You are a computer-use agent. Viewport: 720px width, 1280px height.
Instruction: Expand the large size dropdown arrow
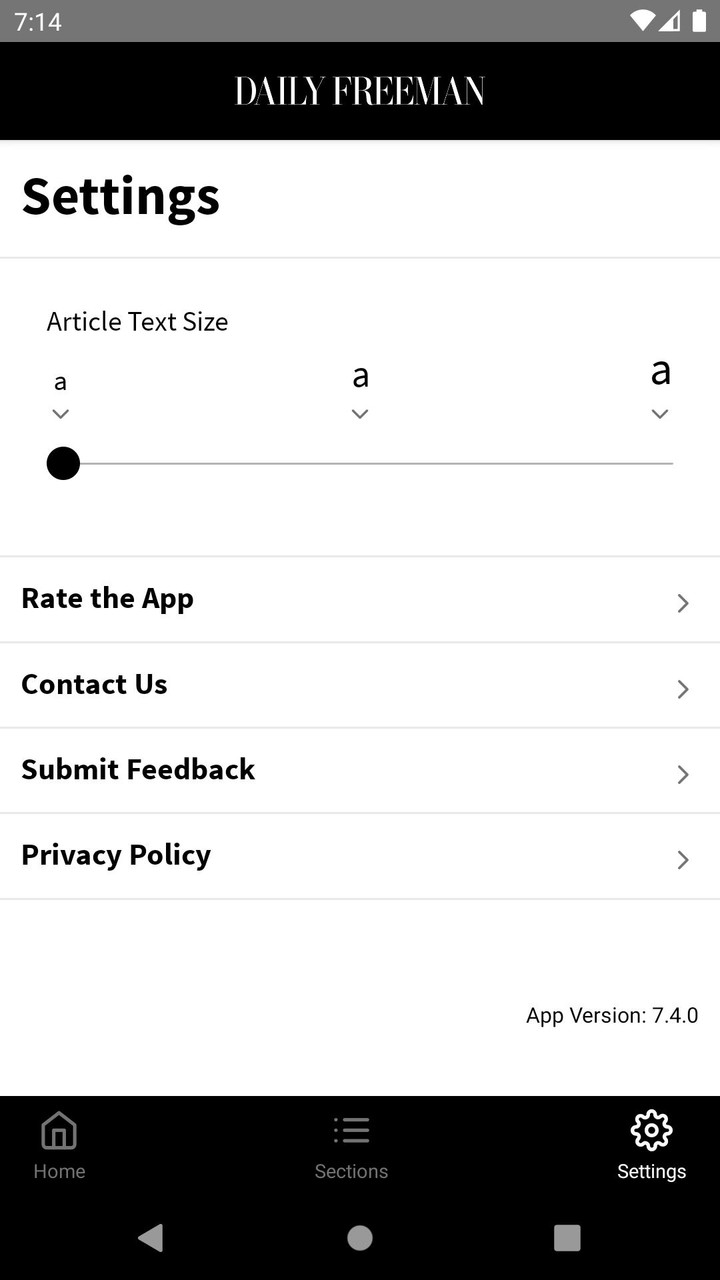pos(660,413)
